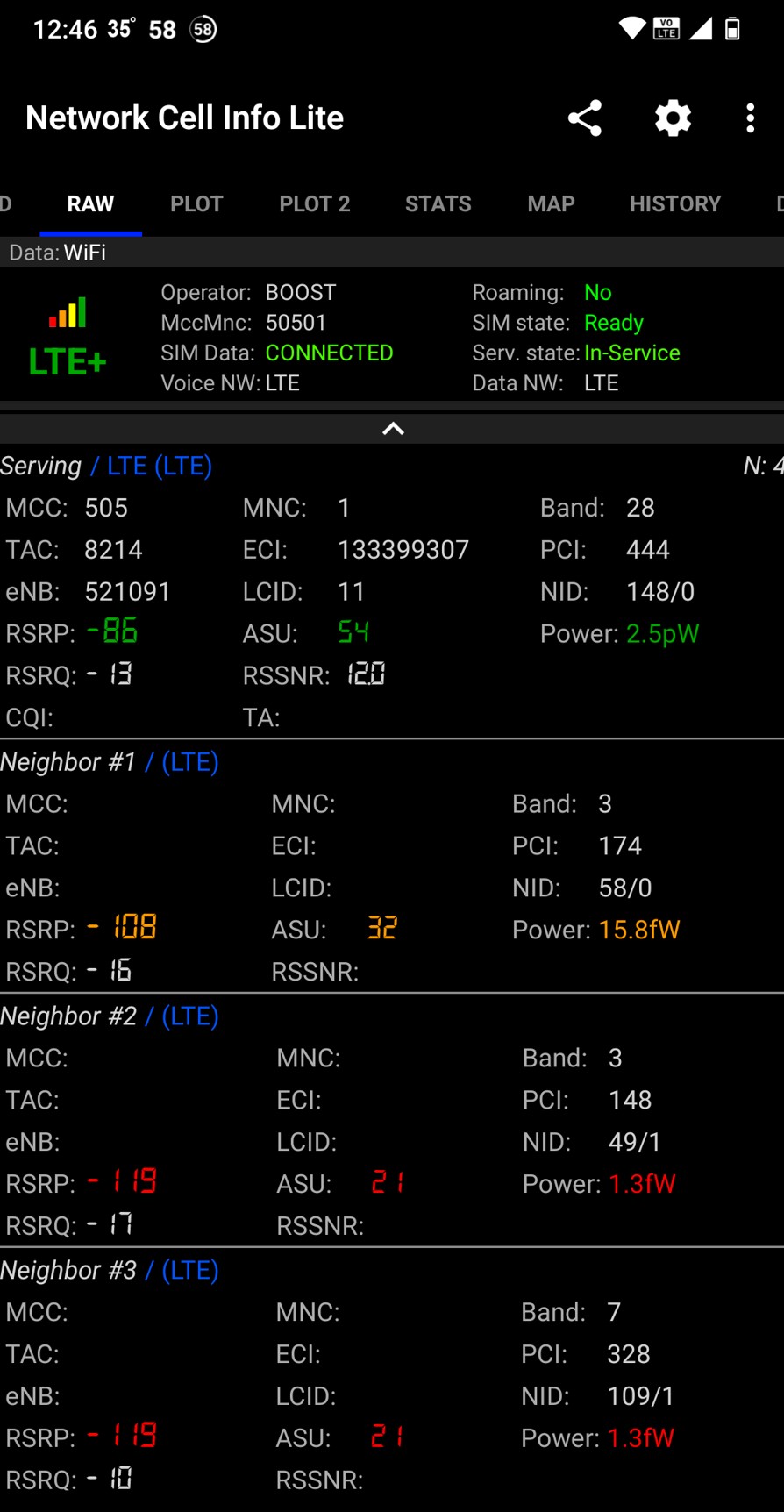Open the settings gear
This screenshot has width=784, height=1512.
click(x=673, y=118)
